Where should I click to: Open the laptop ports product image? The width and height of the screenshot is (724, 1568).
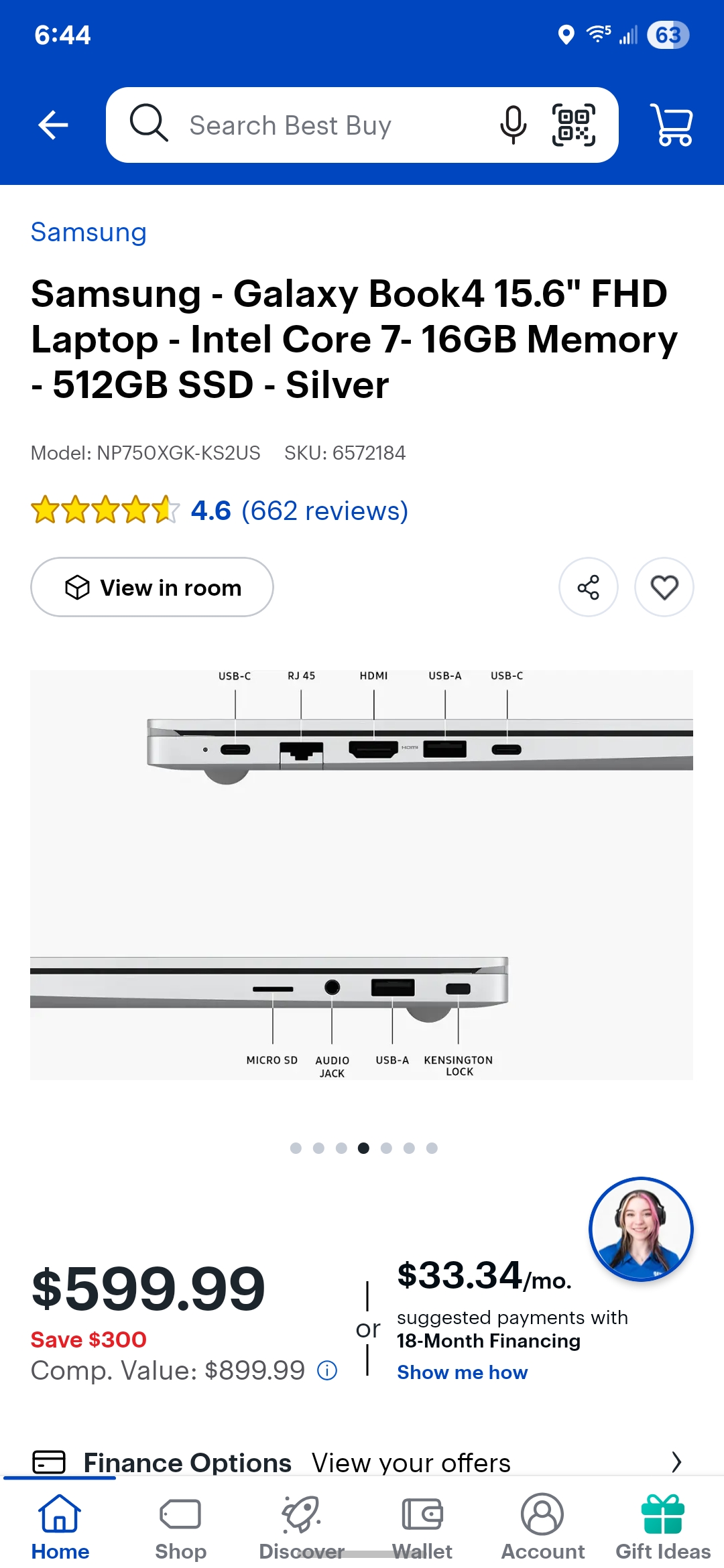pyautogui.click(x=361, y=874)
